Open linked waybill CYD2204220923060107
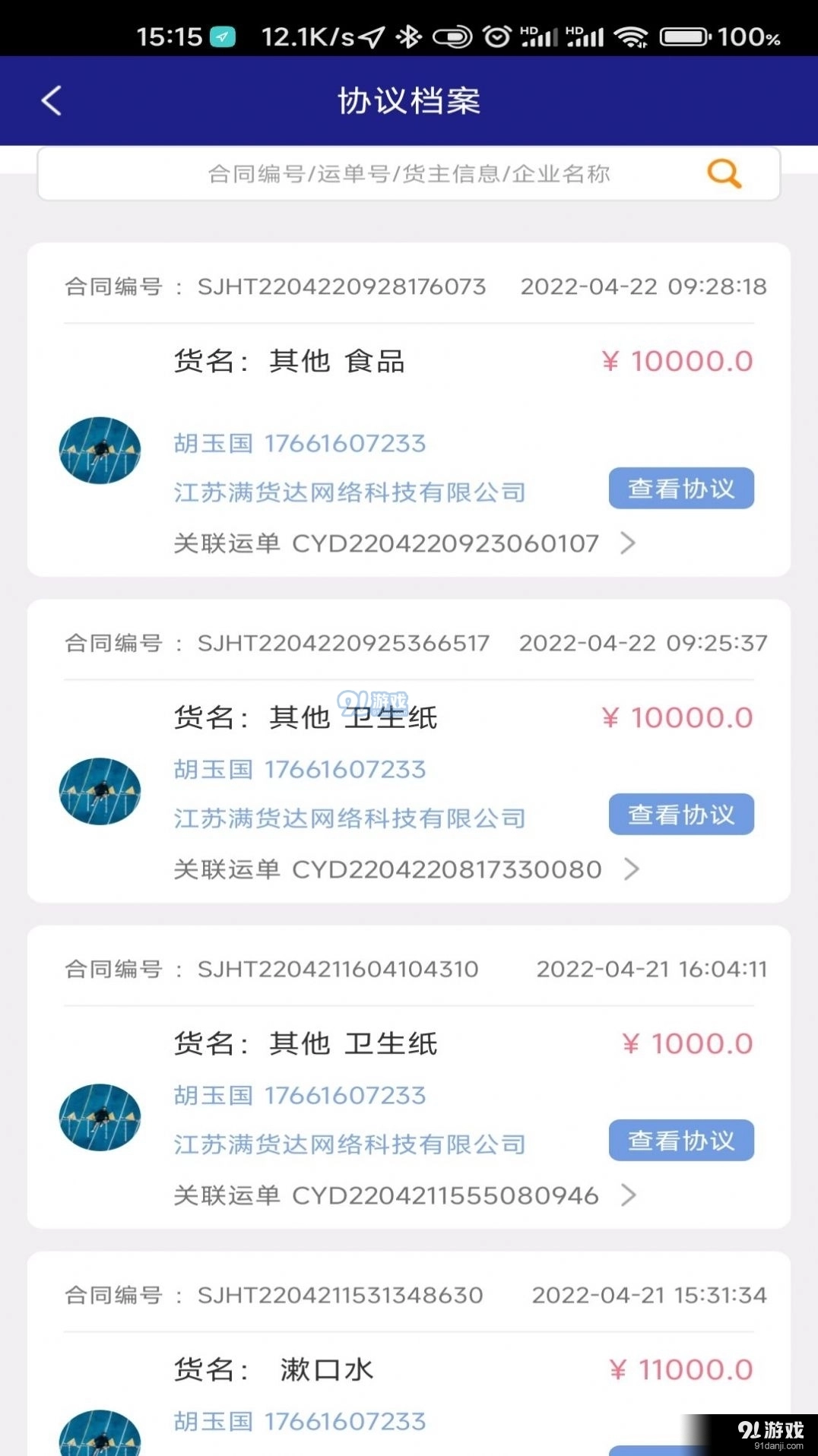This screenshot has height=1456, width=818. [x=404, y=543]
